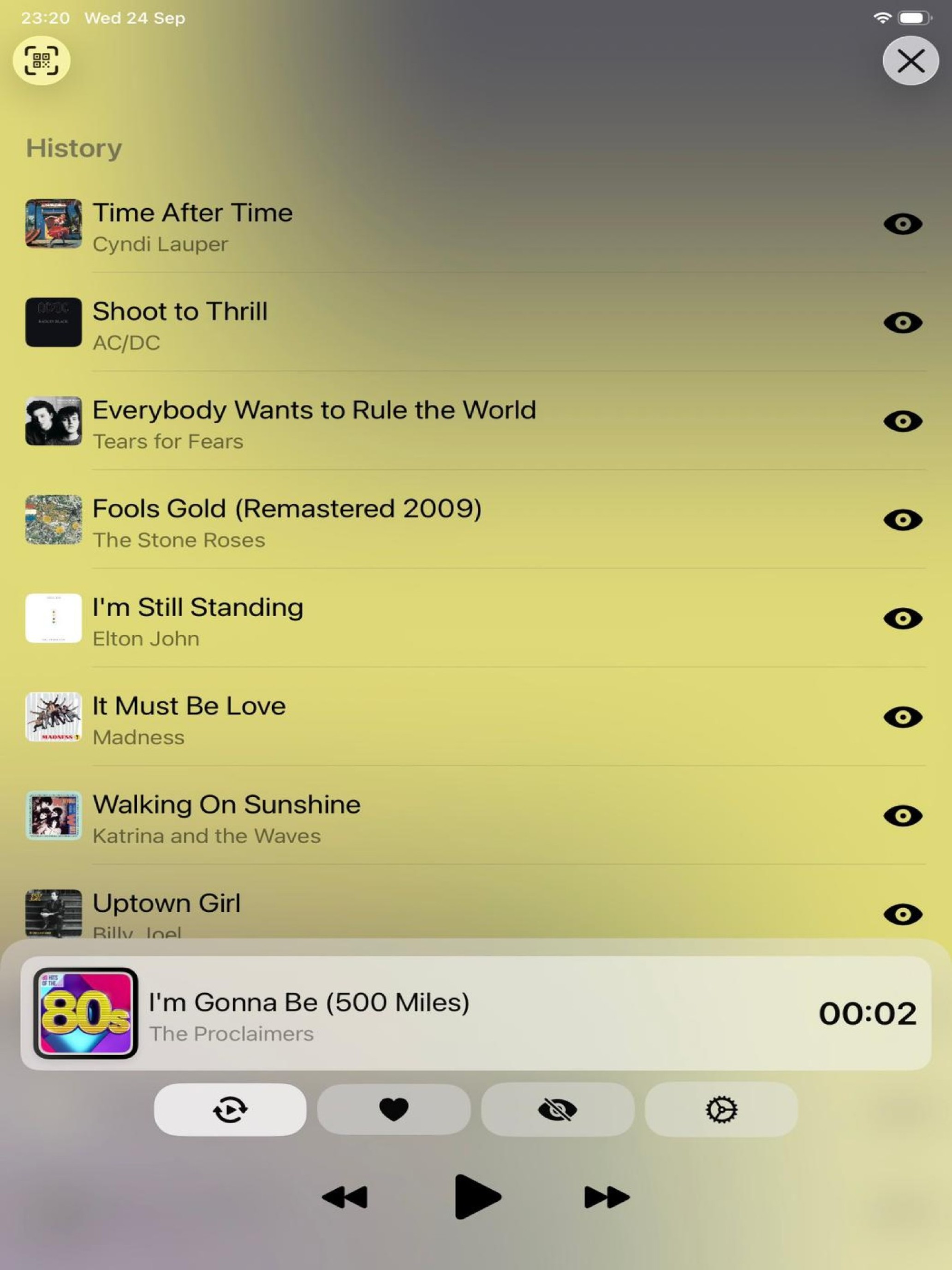
Task: Select Shoot to Thrill by AC/DC
Action: (x=180, y=324)
